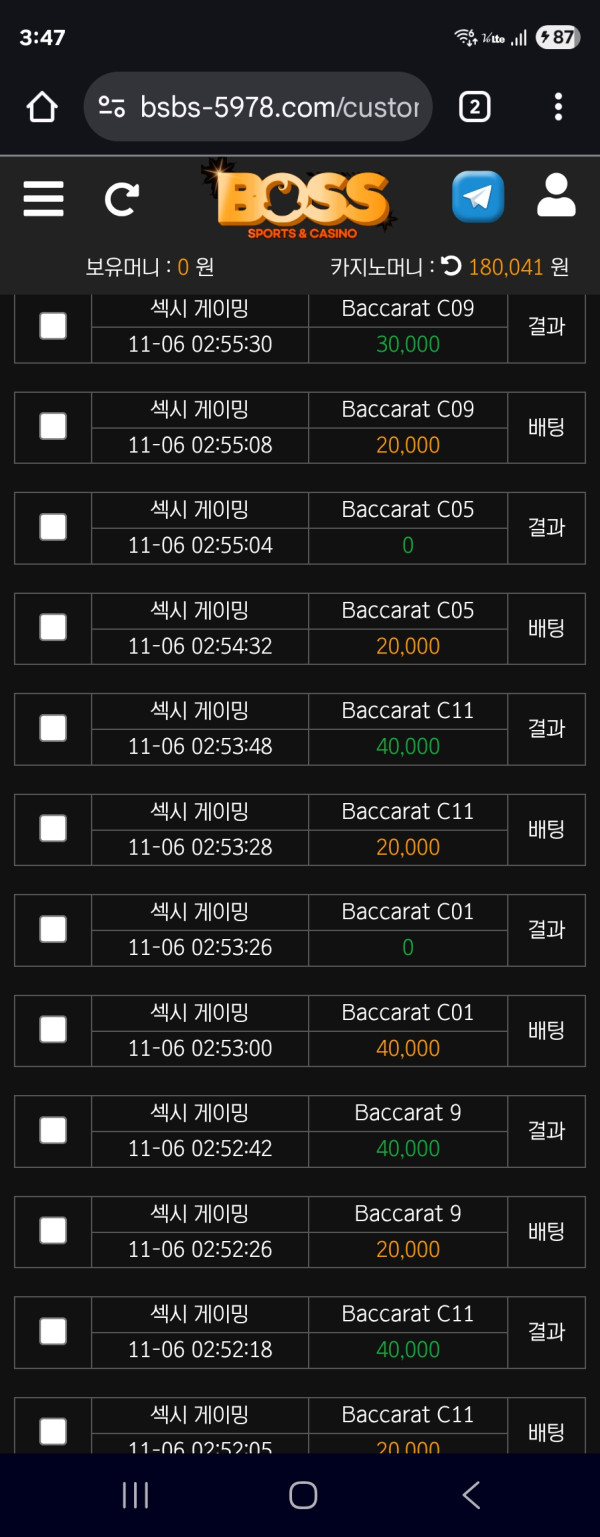The width and height of the screenshot is (600, 1537).
Task: Check the 02:52:42 Baccarat 9 row
Action: pyautogui.click(x=53, y=1130)
